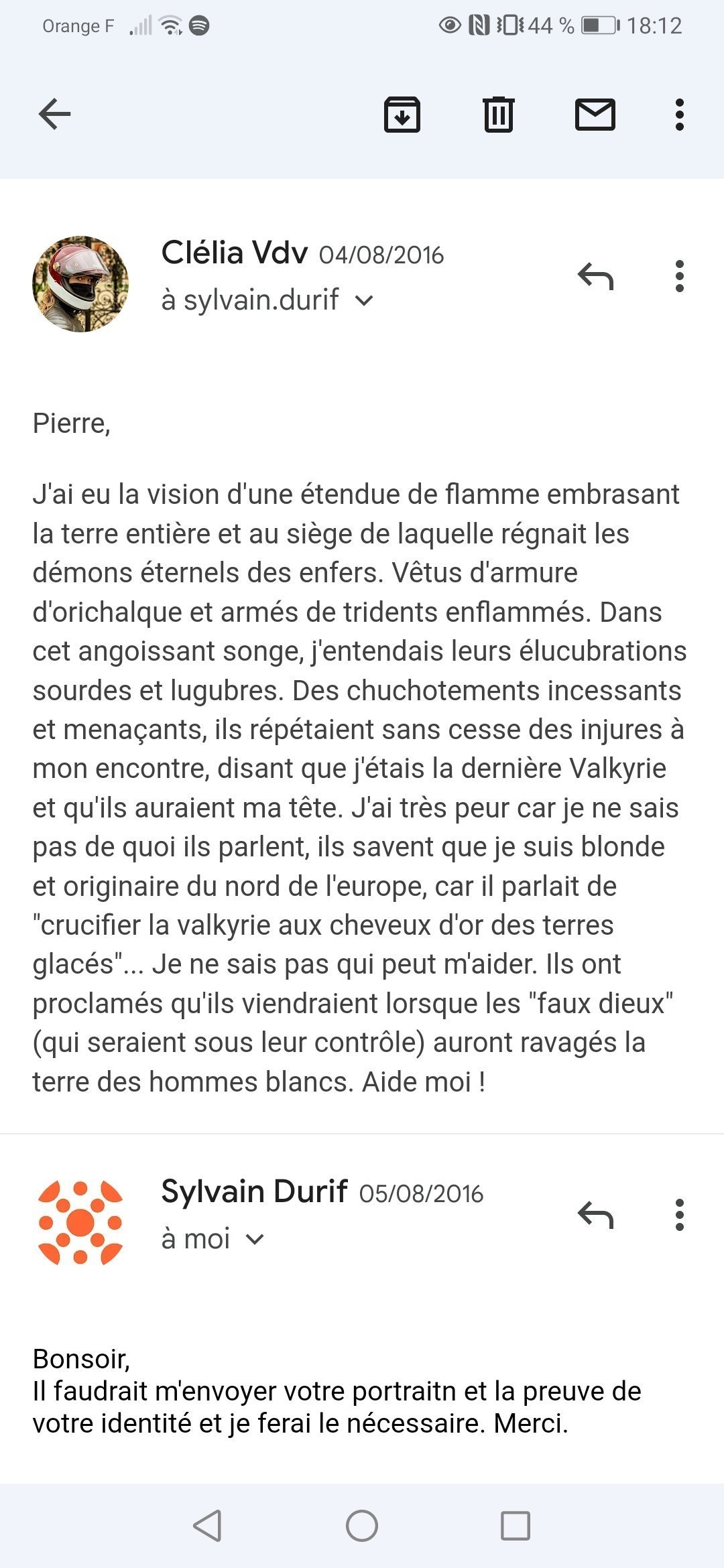This screenshot has height=1568, width=724.
Task: Open Clélia Vdv's profile picture
Action: [80, 283]
